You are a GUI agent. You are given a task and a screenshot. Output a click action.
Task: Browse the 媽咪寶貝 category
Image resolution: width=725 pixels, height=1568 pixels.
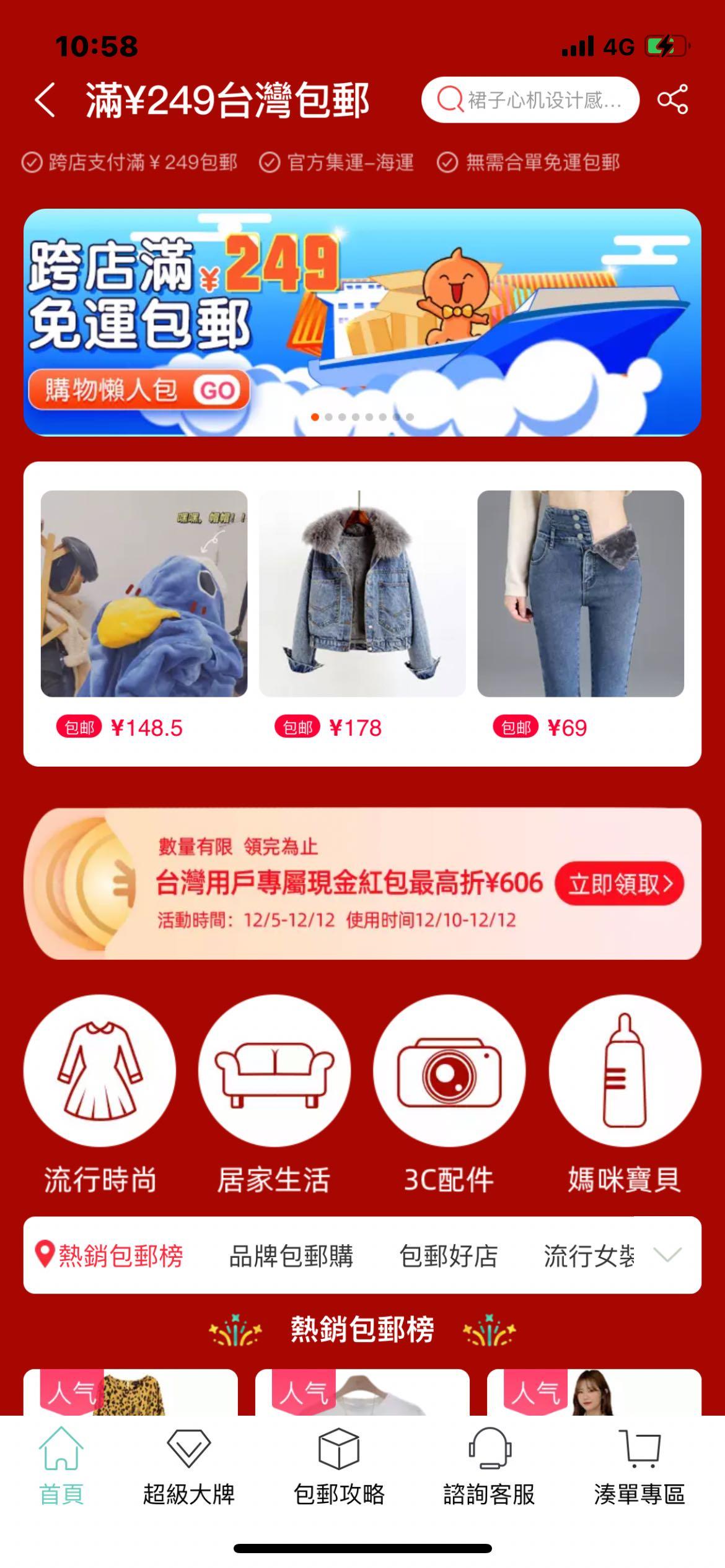point(624,1071)
